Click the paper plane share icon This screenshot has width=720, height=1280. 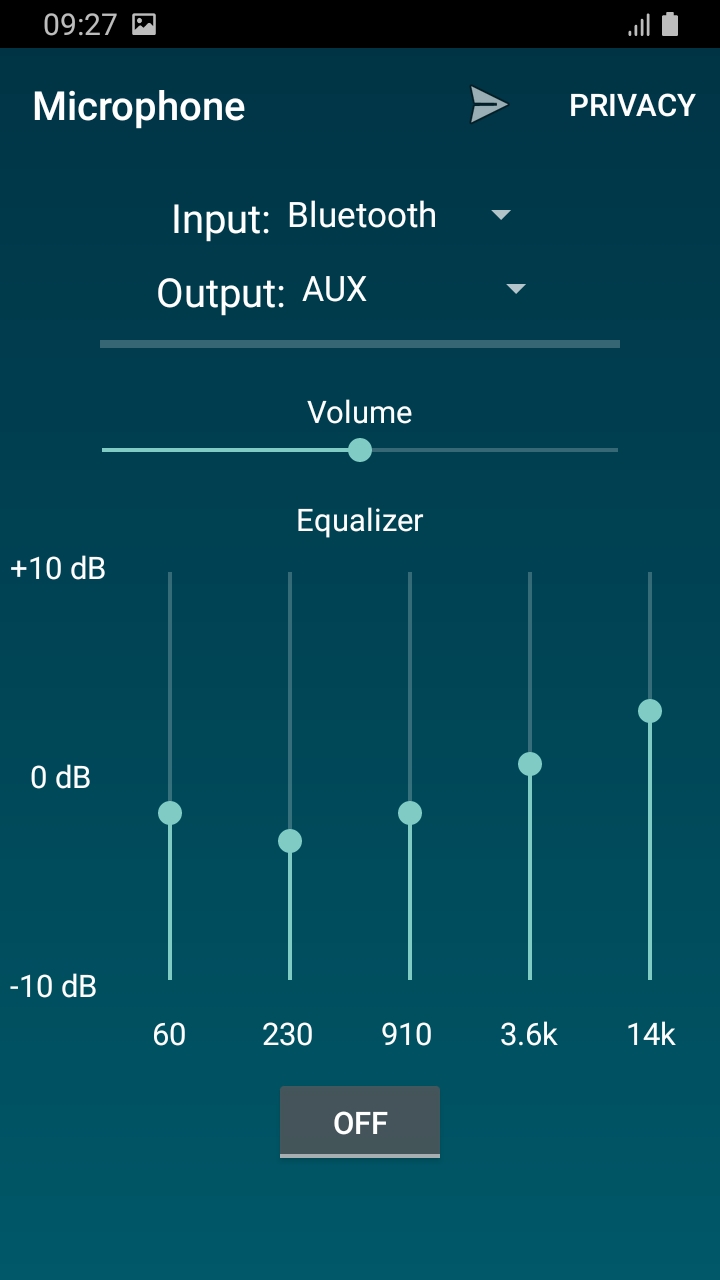(x=487, y=103)
